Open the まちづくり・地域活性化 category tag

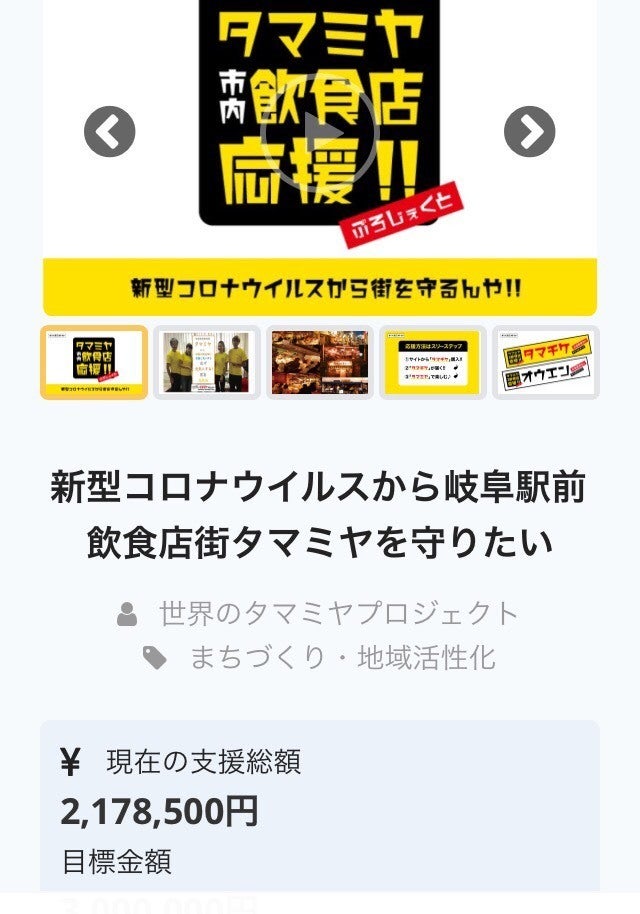(342, 657)
